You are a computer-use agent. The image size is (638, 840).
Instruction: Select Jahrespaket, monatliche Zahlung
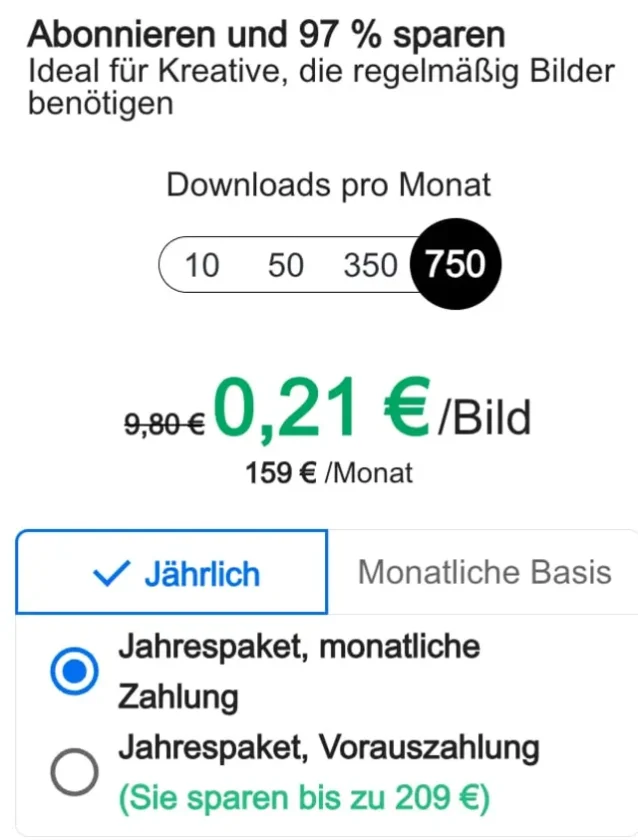[x=74, y=672]
